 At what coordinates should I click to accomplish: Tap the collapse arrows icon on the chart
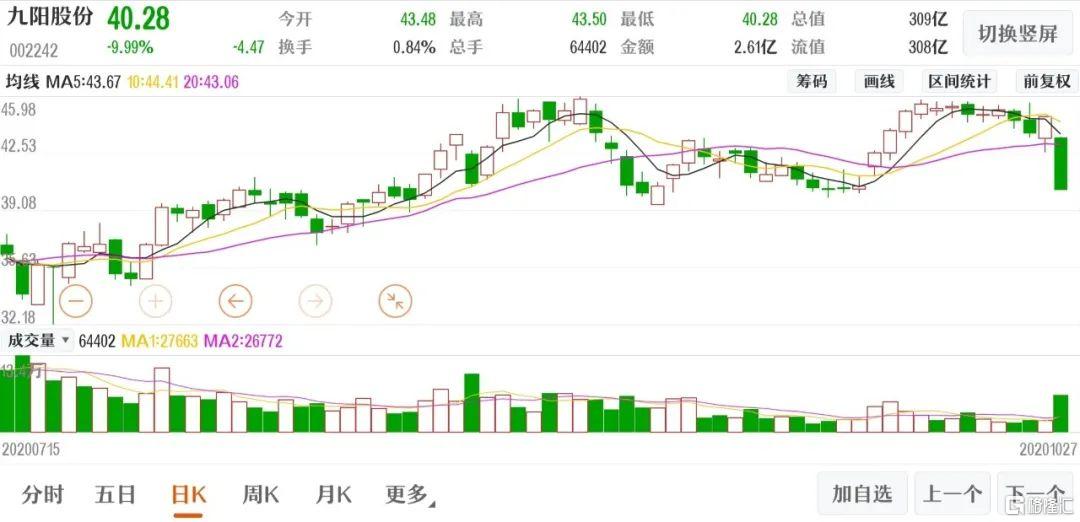pyautogui.click(x=394, y=300)
